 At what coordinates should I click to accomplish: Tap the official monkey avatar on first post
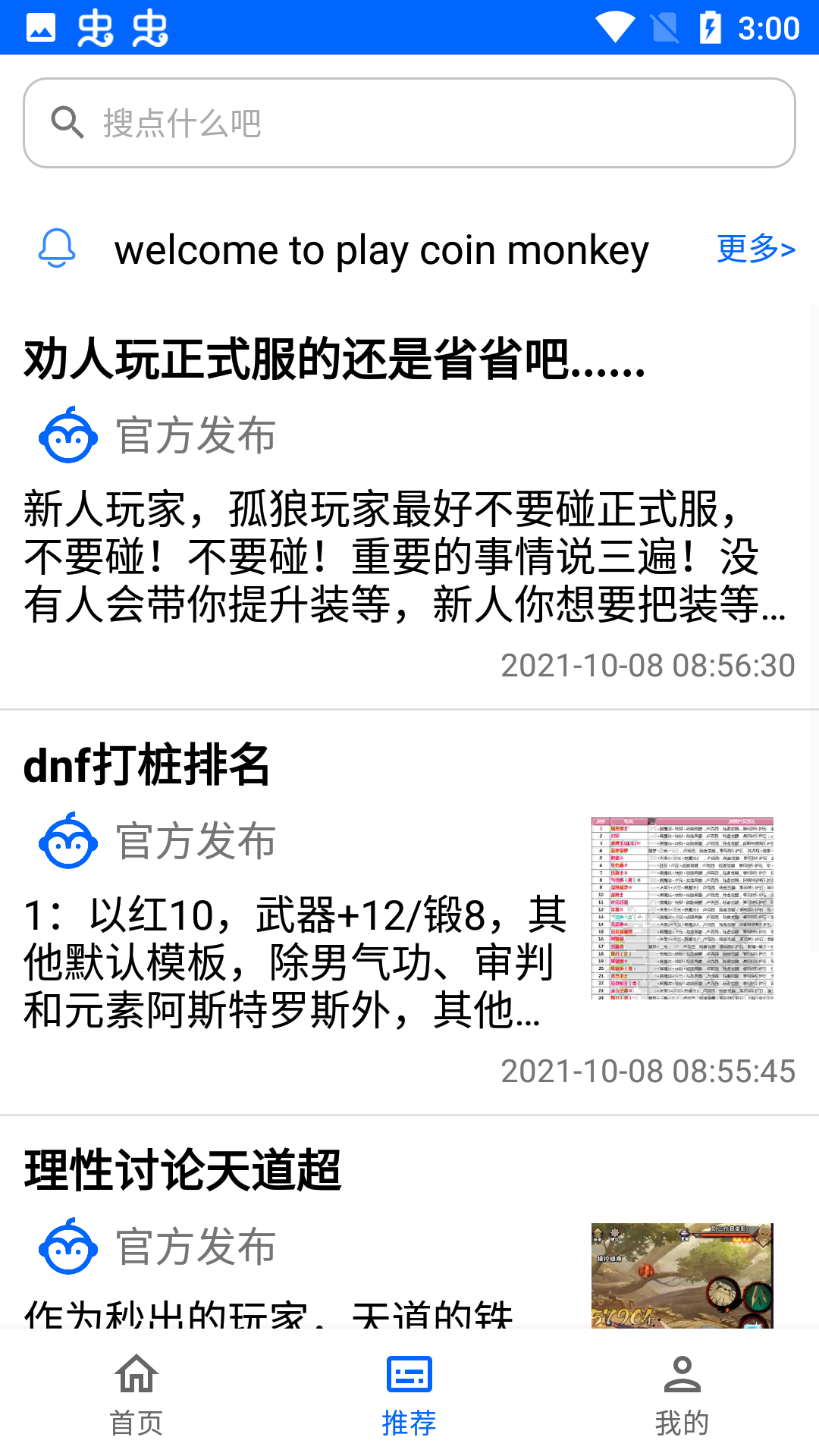(x=67, y=435)
